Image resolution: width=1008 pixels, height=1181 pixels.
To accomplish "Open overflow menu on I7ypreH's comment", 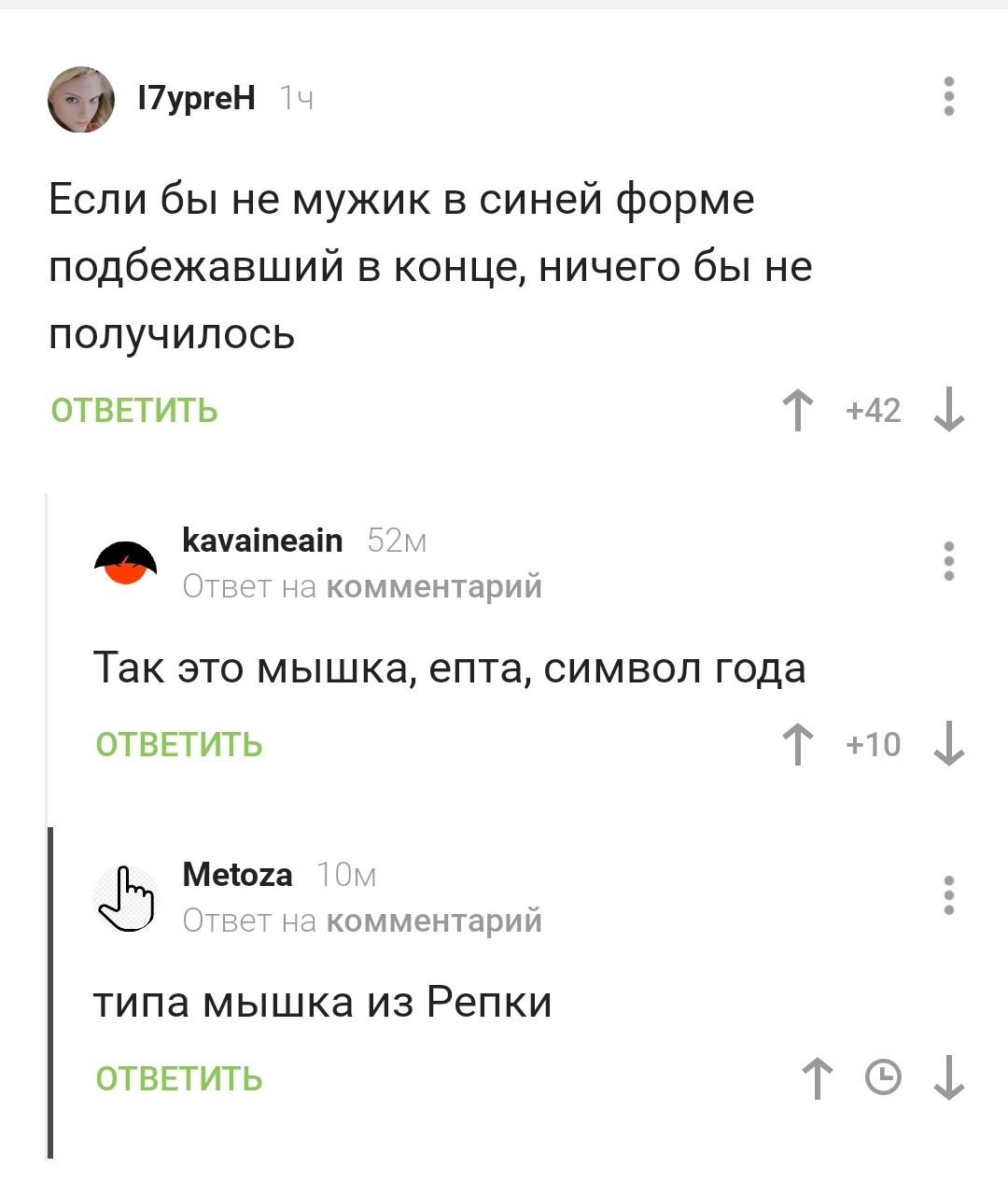I will click(x=948, y=96).
